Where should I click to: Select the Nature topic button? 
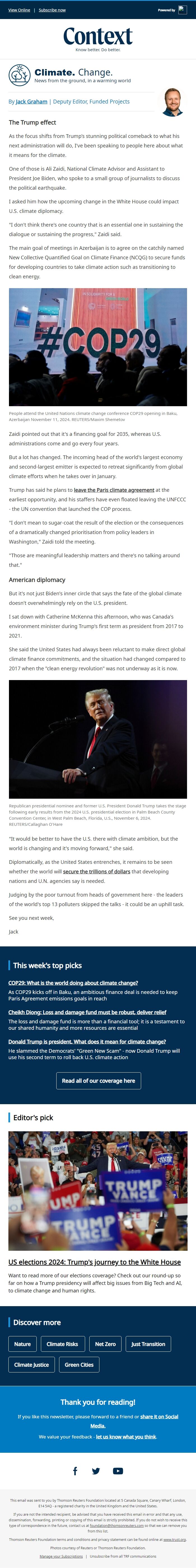coord(22,1344)
